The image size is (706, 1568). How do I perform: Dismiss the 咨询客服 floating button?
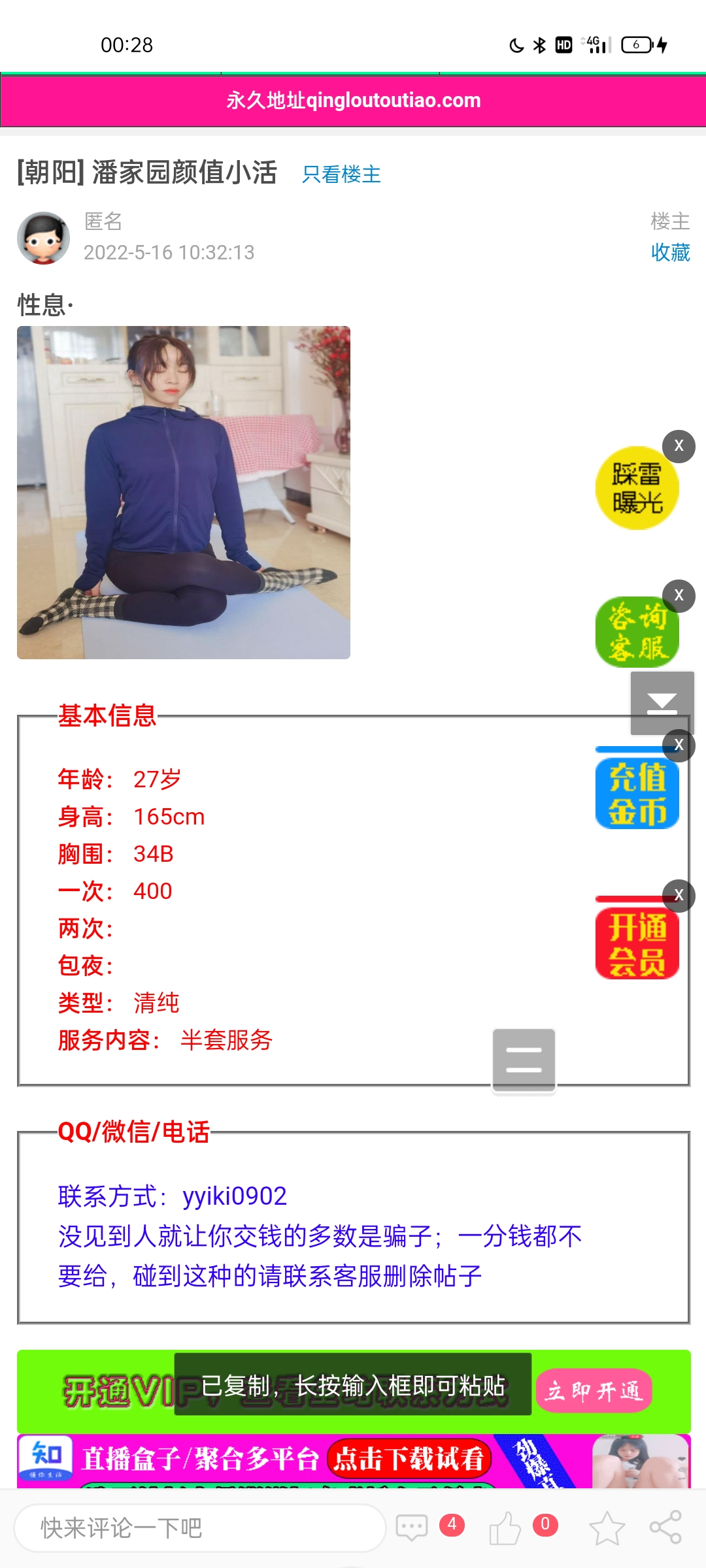(x=679, y=596)
